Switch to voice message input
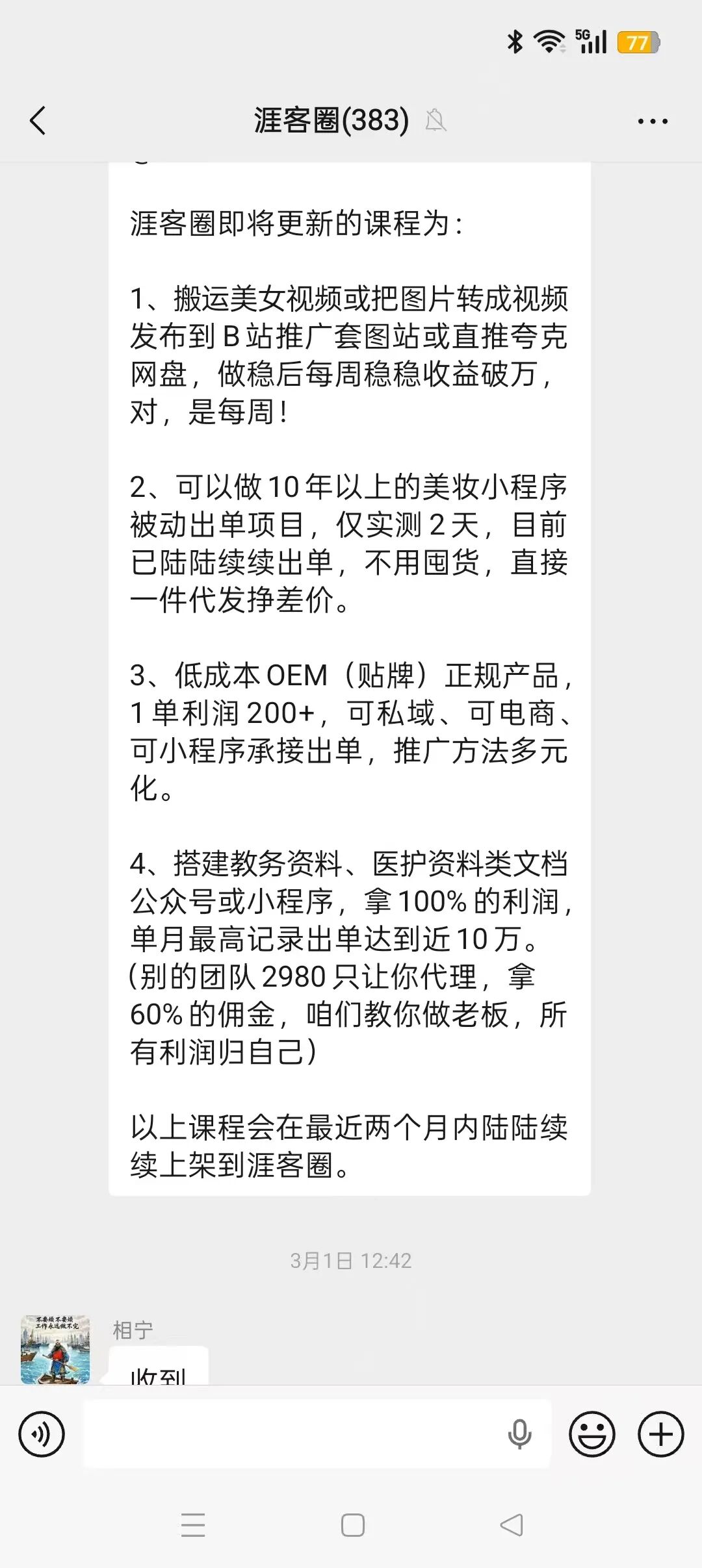702x1568 pixels. [x=42, y=1434]
